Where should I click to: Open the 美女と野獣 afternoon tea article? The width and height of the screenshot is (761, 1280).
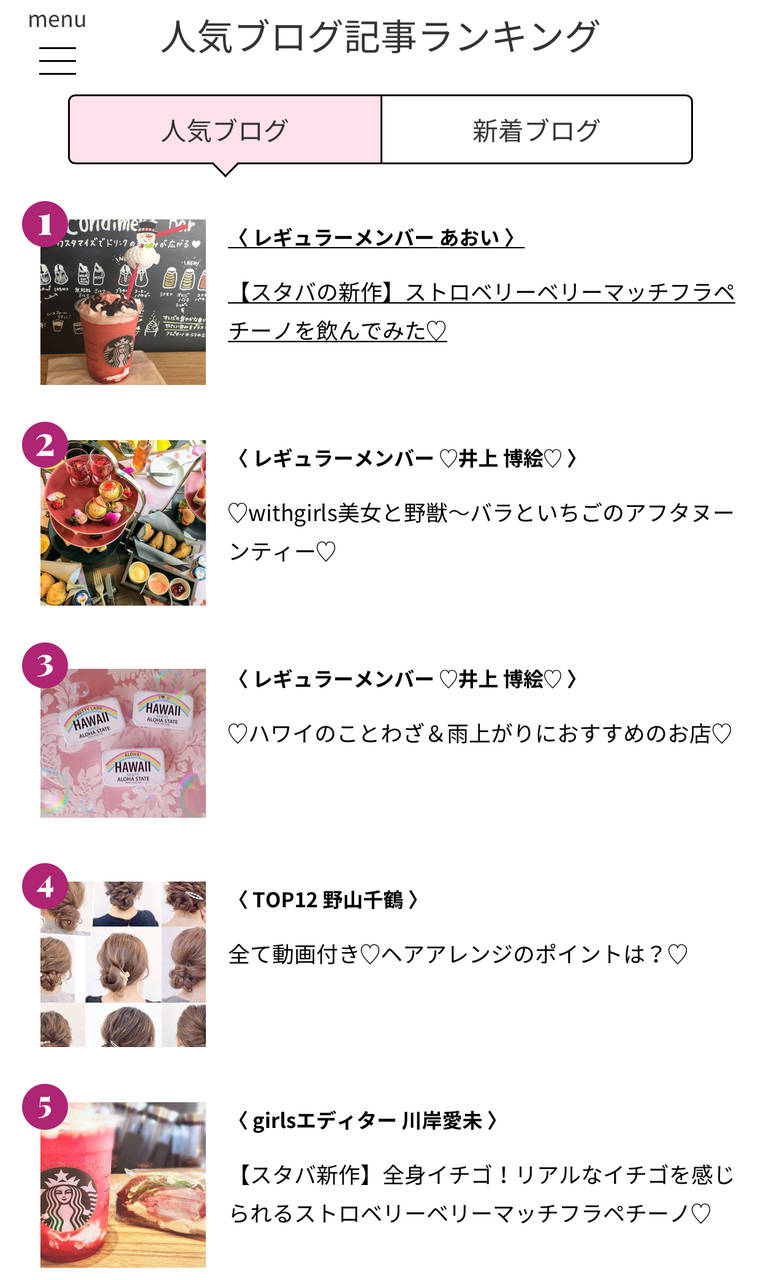coord(481,532)
